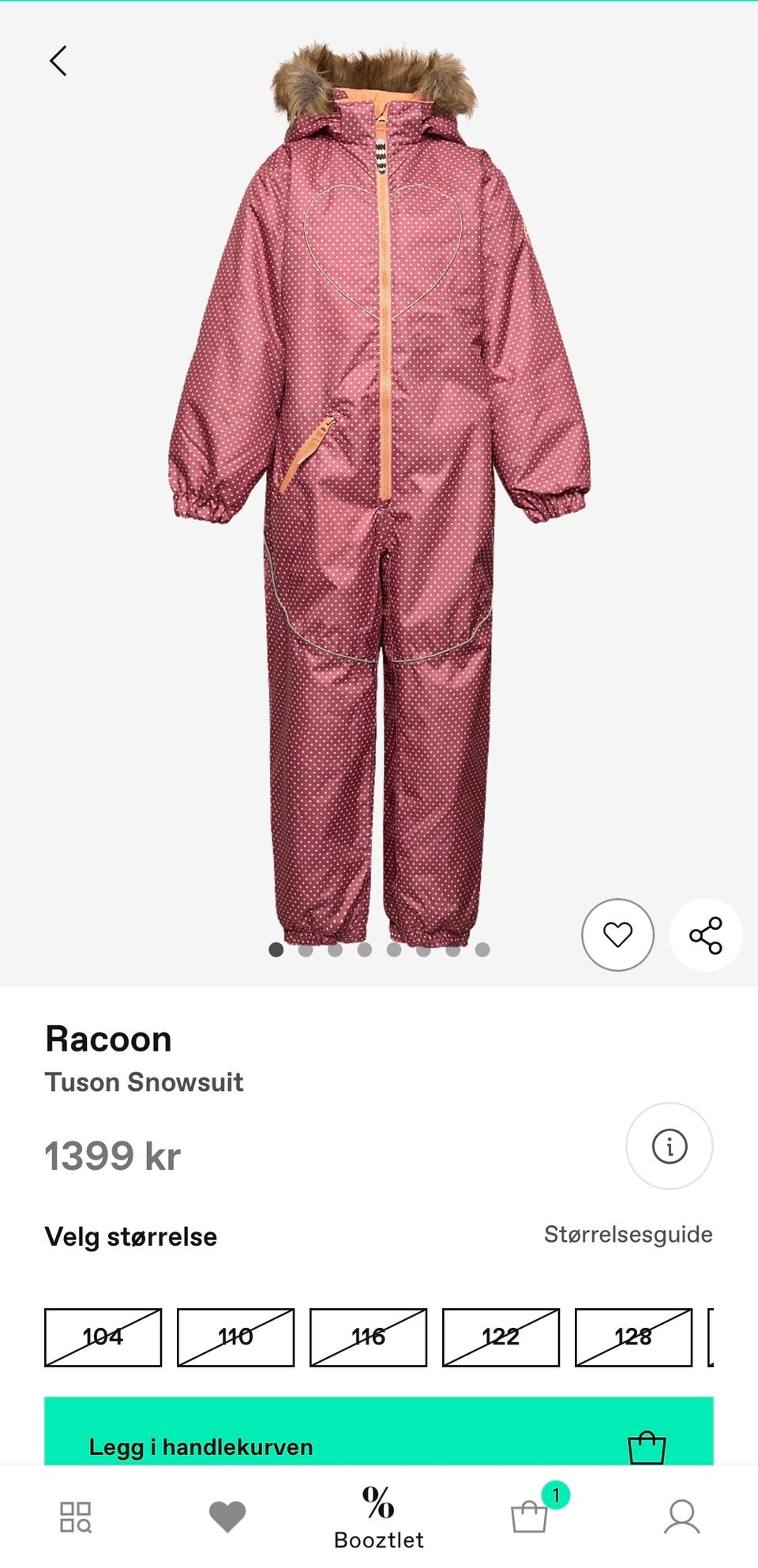
Task: Switch to the favorites heart tab
Action: pos(227,1517)
